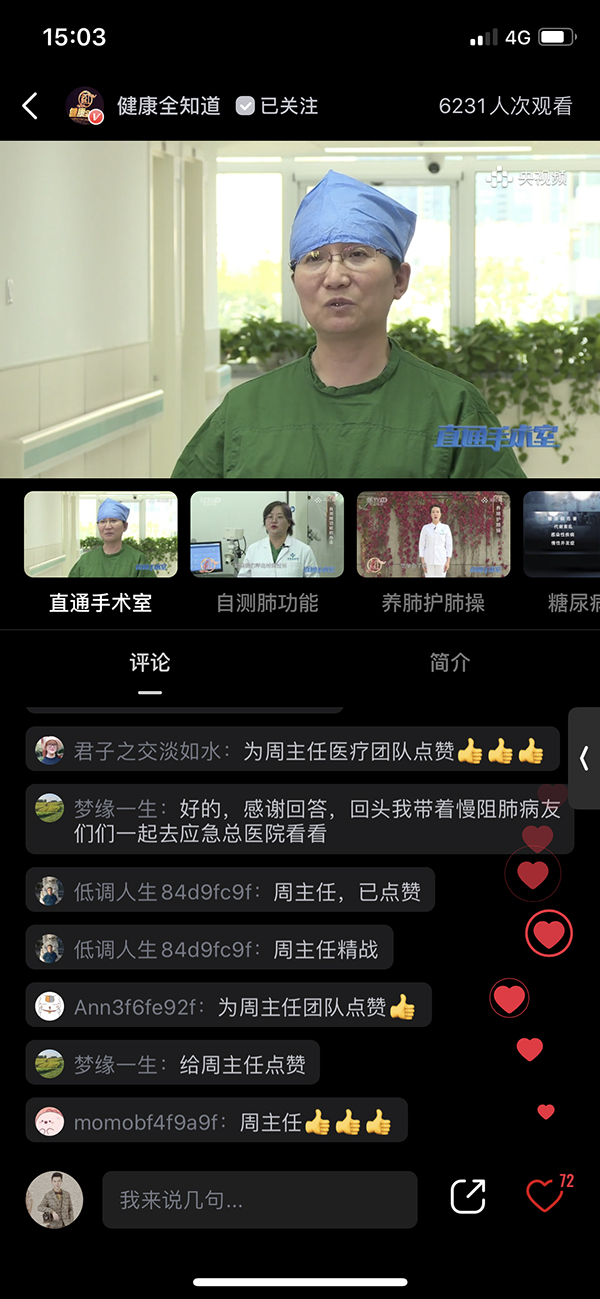Toggle the 已关注 follow button
This screenshot has width=600, height=1299.
point(277,106)
